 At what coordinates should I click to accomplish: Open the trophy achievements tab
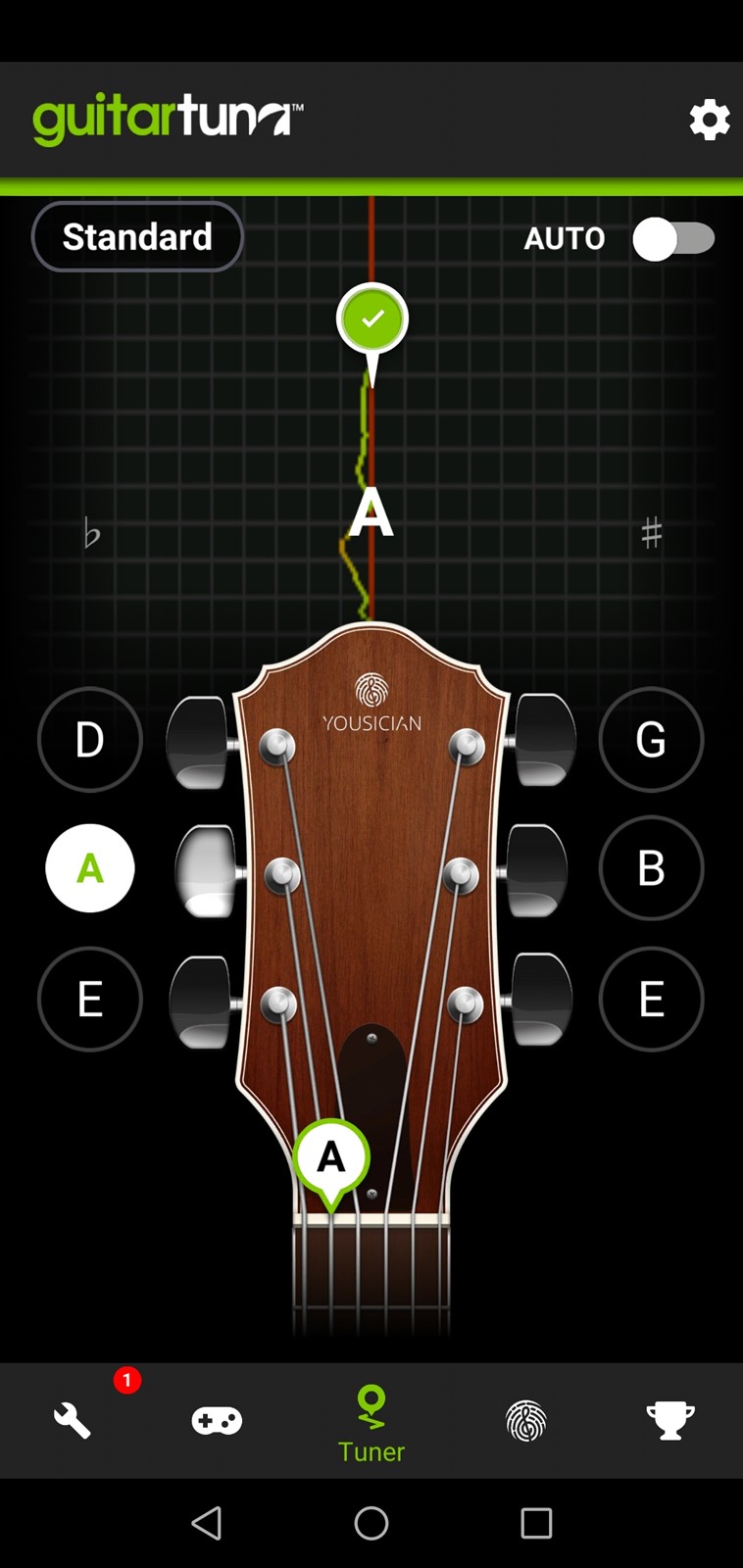pyautogui.click(x=670, y=1420)
